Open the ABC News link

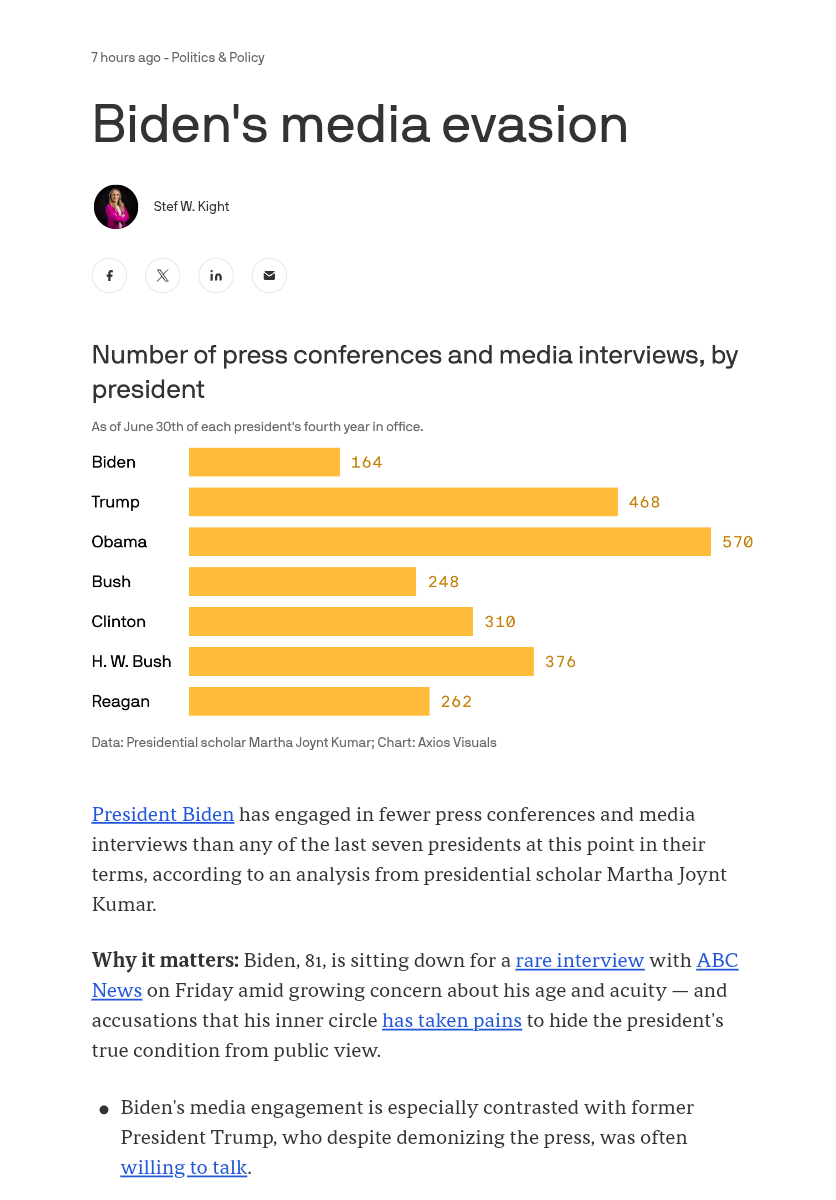[x=717, y=960]
